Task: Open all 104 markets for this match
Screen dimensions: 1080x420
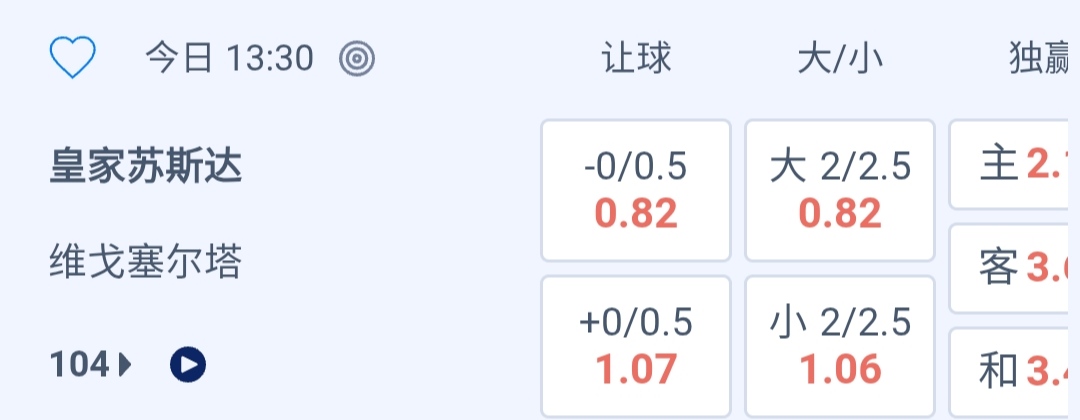Action: coord(90,365)
